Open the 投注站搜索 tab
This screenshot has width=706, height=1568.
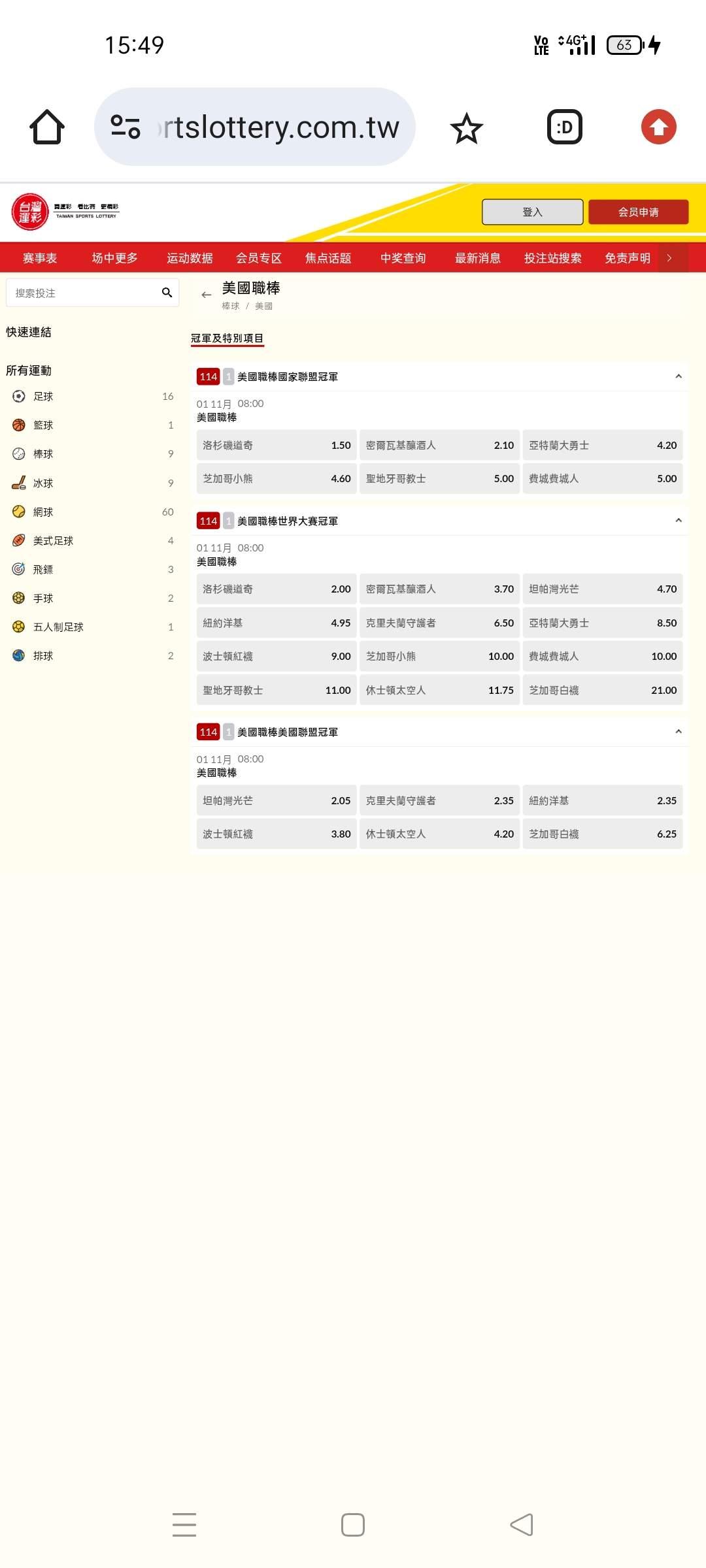point(552,258)
